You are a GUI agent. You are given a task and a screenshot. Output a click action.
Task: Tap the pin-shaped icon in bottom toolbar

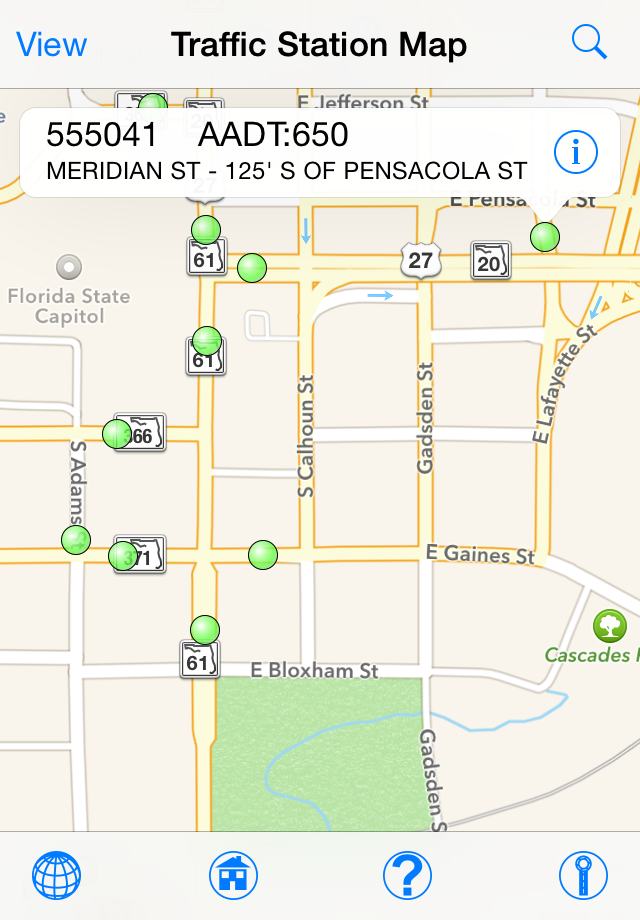coord(582,876)
